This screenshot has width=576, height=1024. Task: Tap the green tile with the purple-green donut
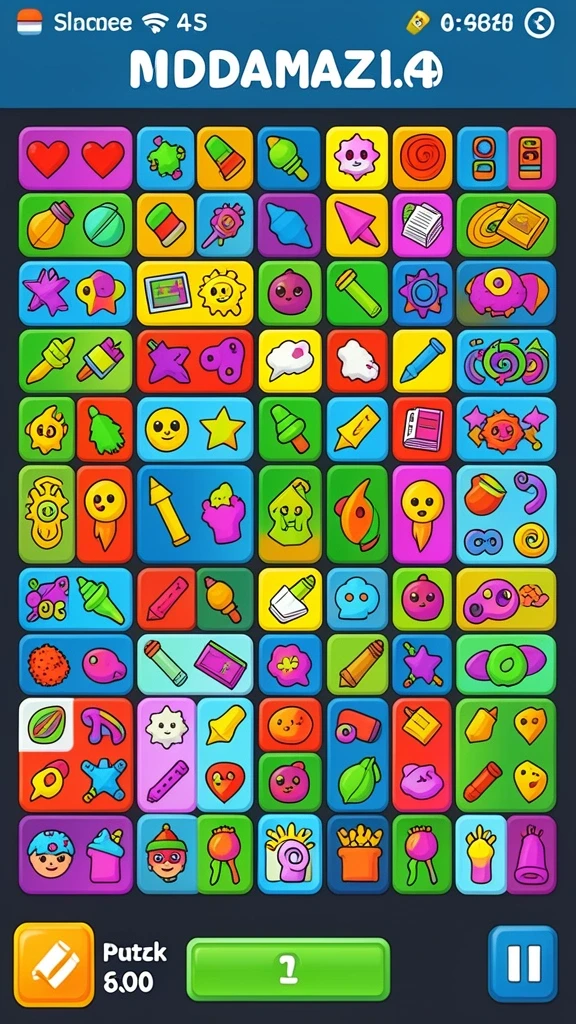coord(506,665)
